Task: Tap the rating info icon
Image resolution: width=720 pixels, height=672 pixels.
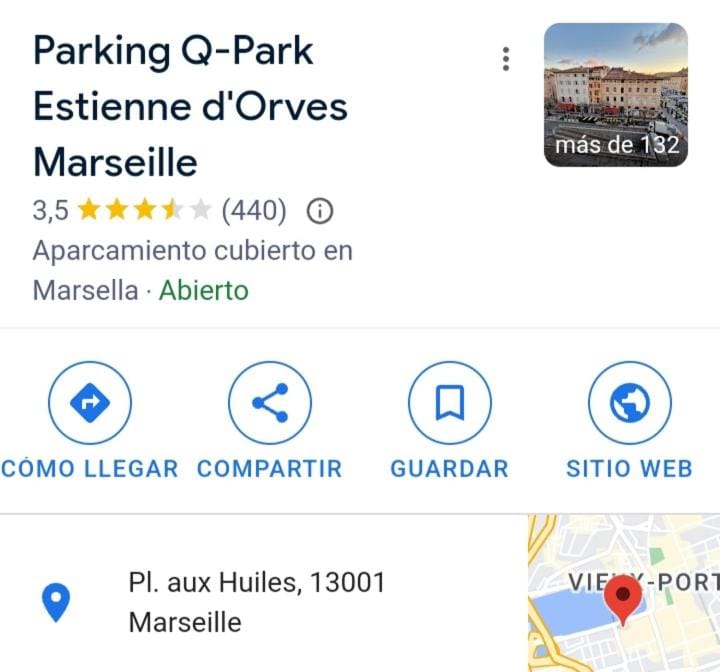Action: tap(320, 211)
